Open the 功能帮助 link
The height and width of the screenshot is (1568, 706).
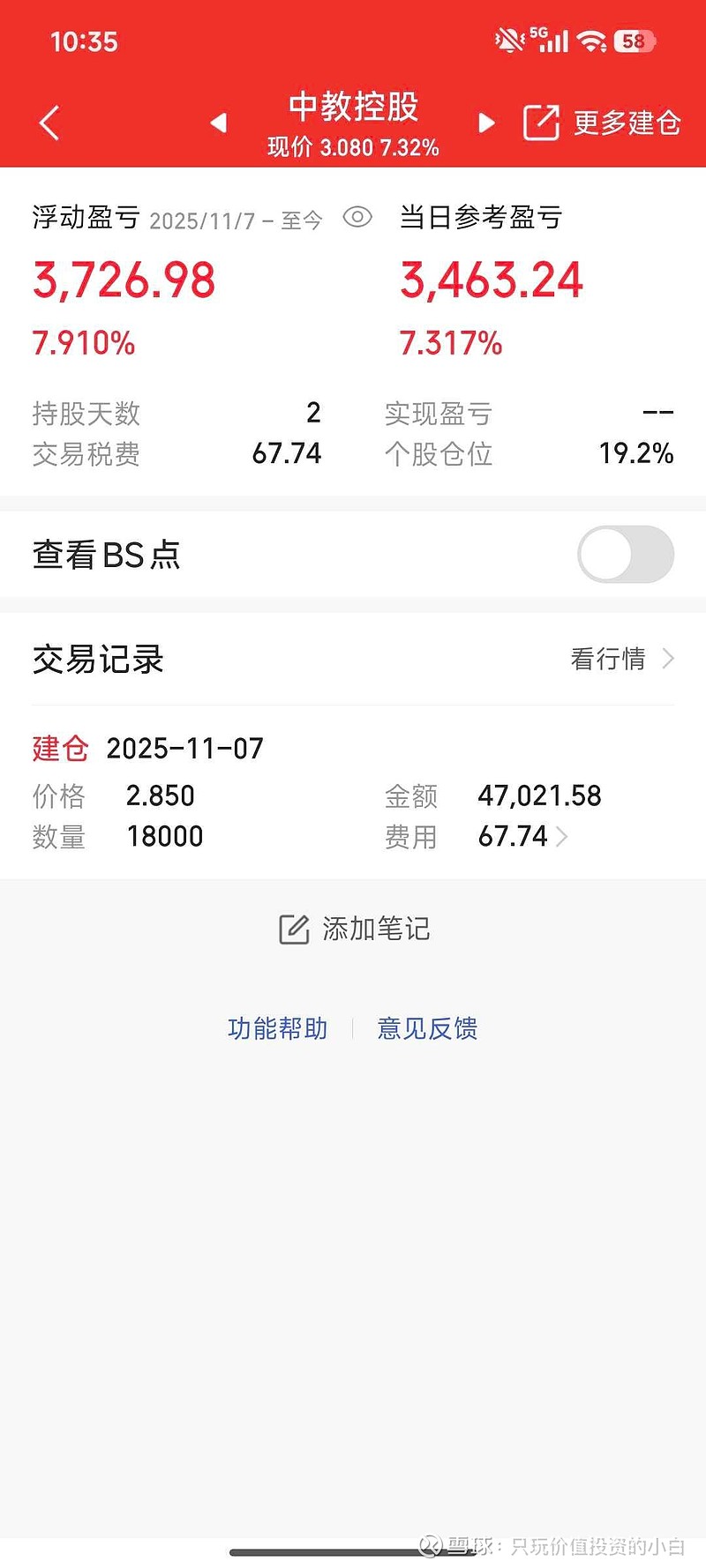click(x=277, y=1028)
